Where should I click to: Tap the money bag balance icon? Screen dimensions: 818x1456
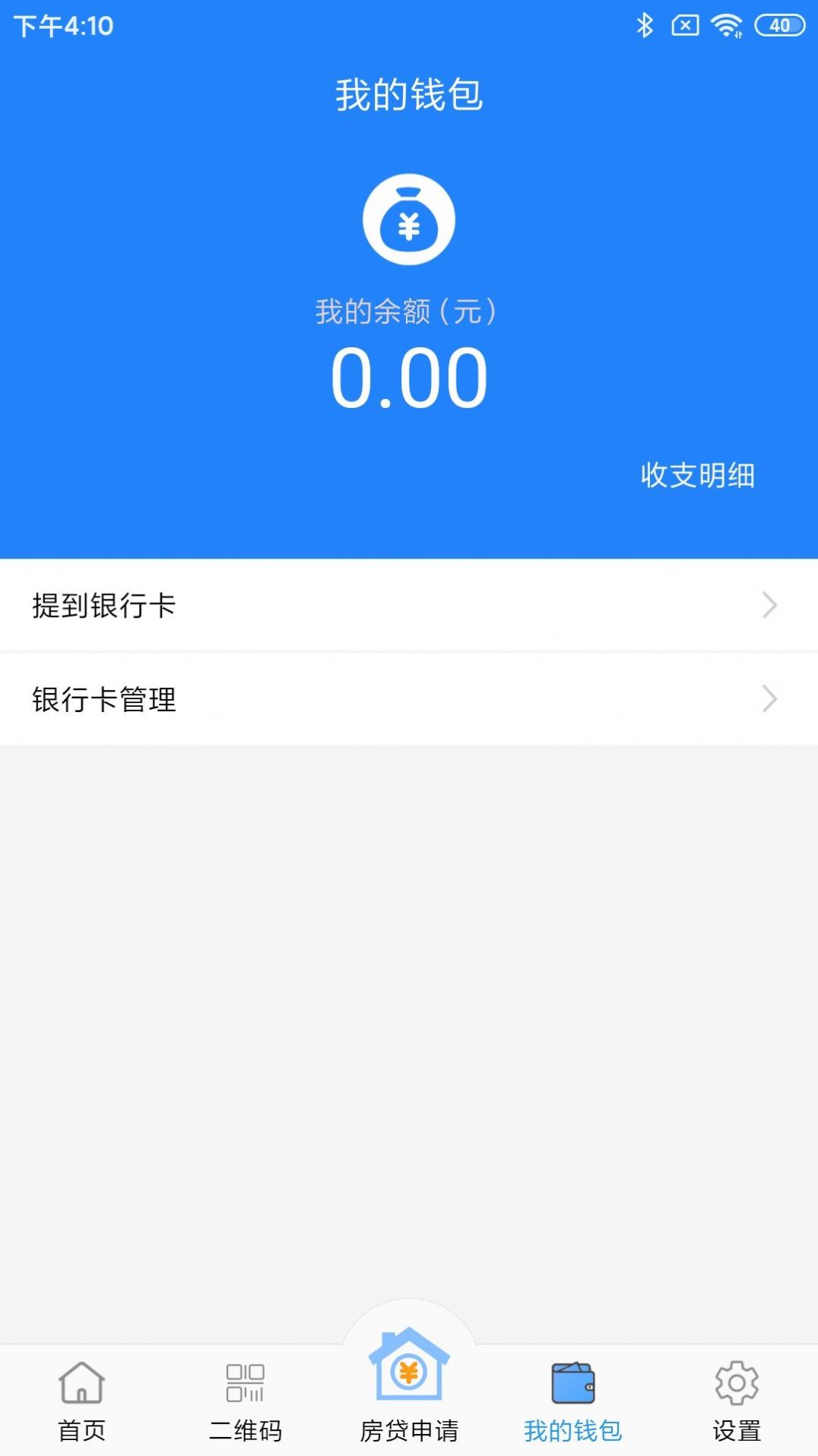[x=408, y=218]
